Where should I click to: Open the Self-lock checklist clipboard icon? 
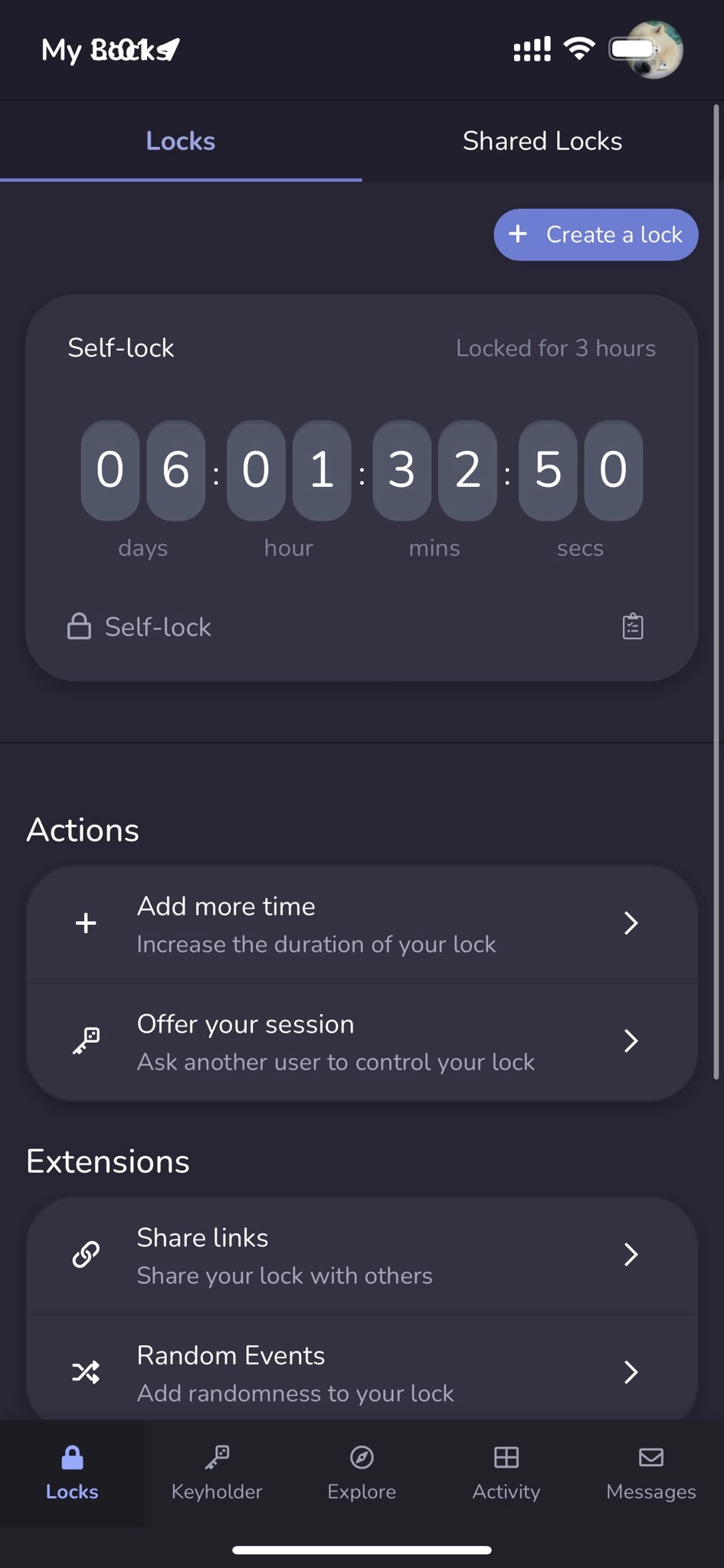pos(632,626)
